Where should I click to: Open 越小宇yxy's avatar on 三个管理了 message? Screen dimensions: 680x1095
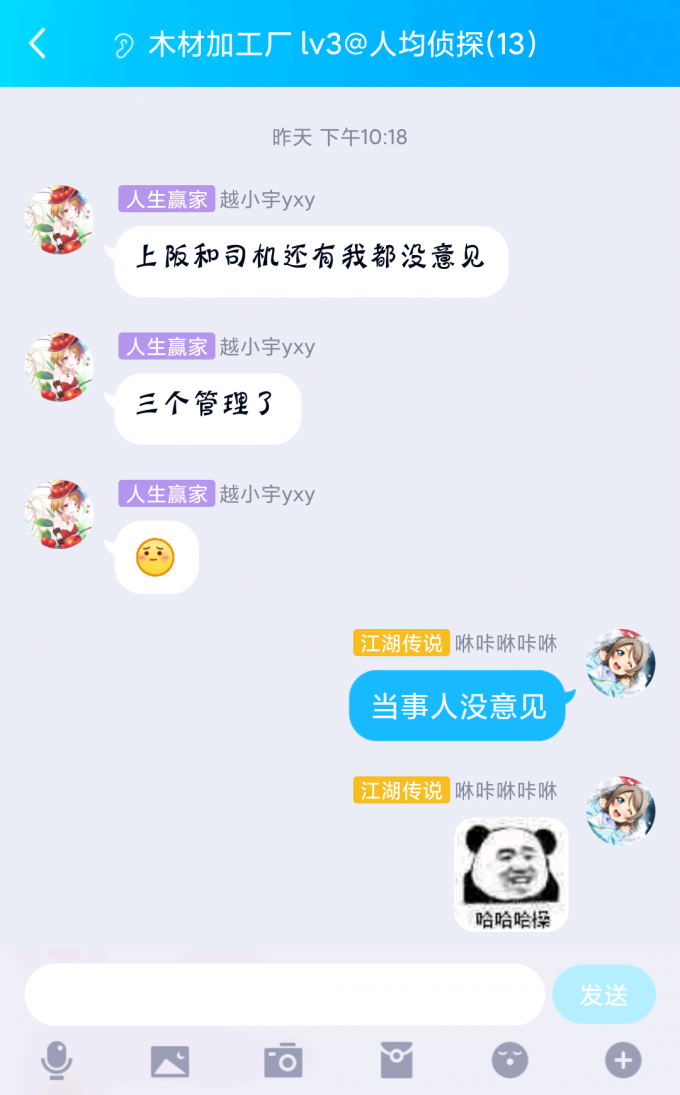[x=58, y=367]
